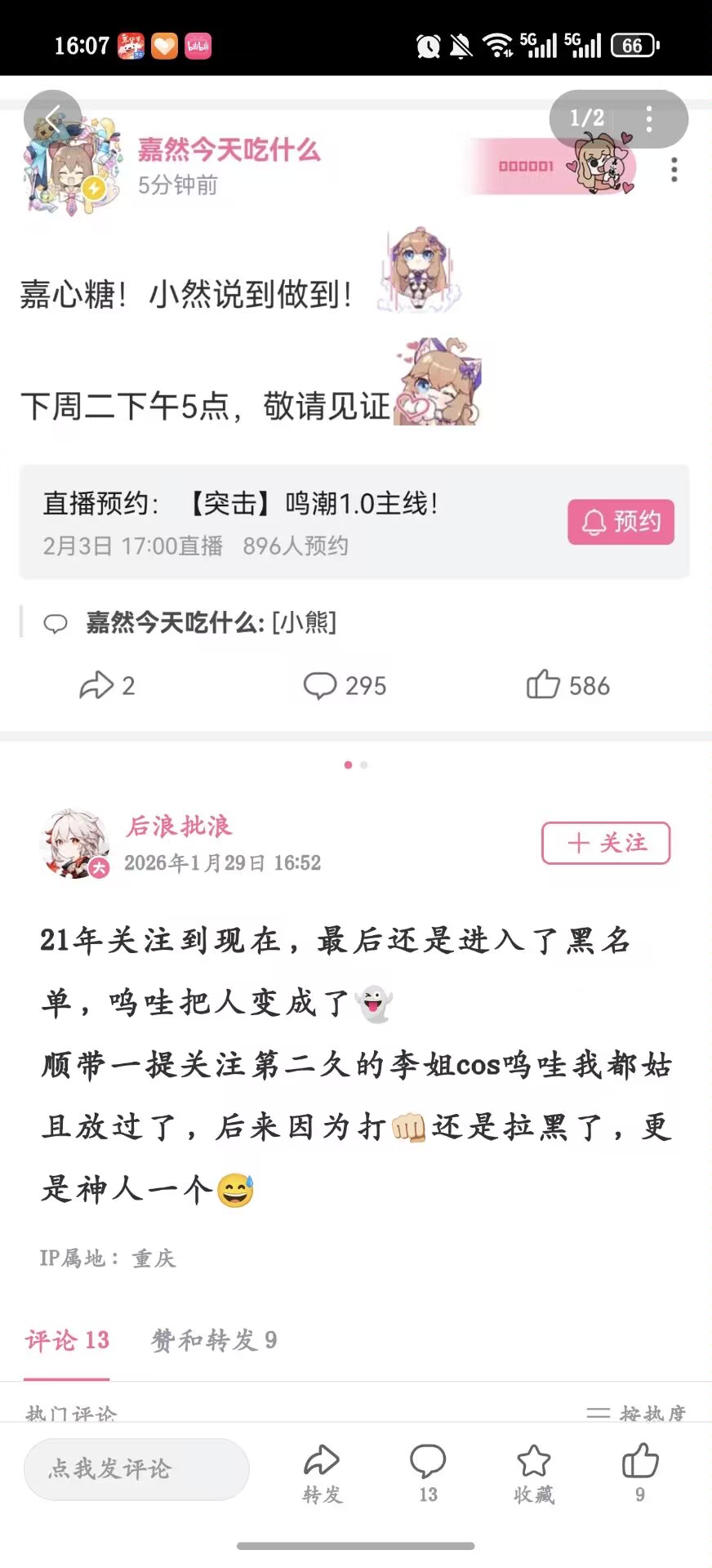
Task: Open 后浪批浪's profile avatar
Action: 74,844
